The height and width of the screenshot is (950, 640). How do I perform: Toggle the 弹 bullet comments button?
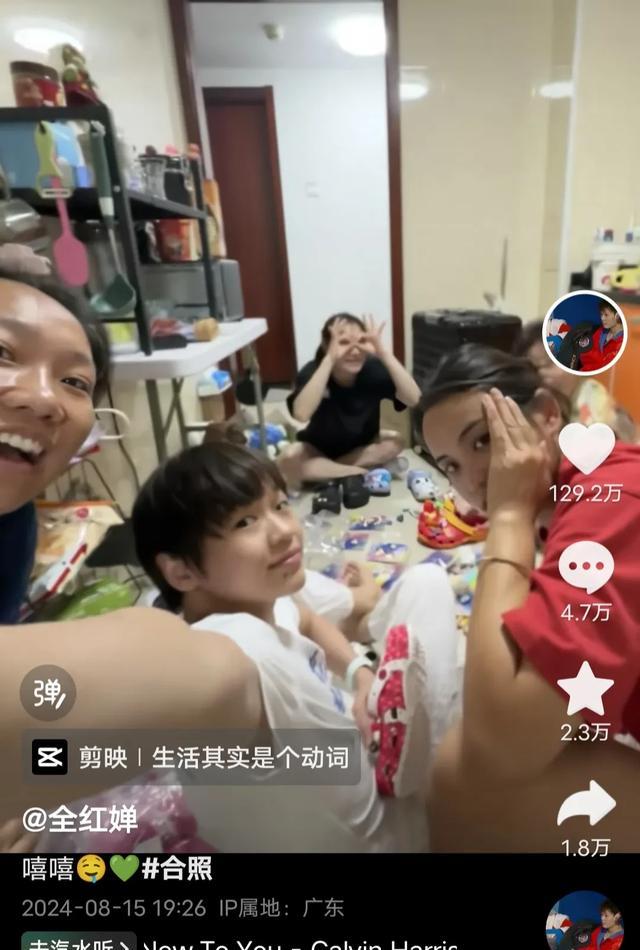tap(47, 693)
